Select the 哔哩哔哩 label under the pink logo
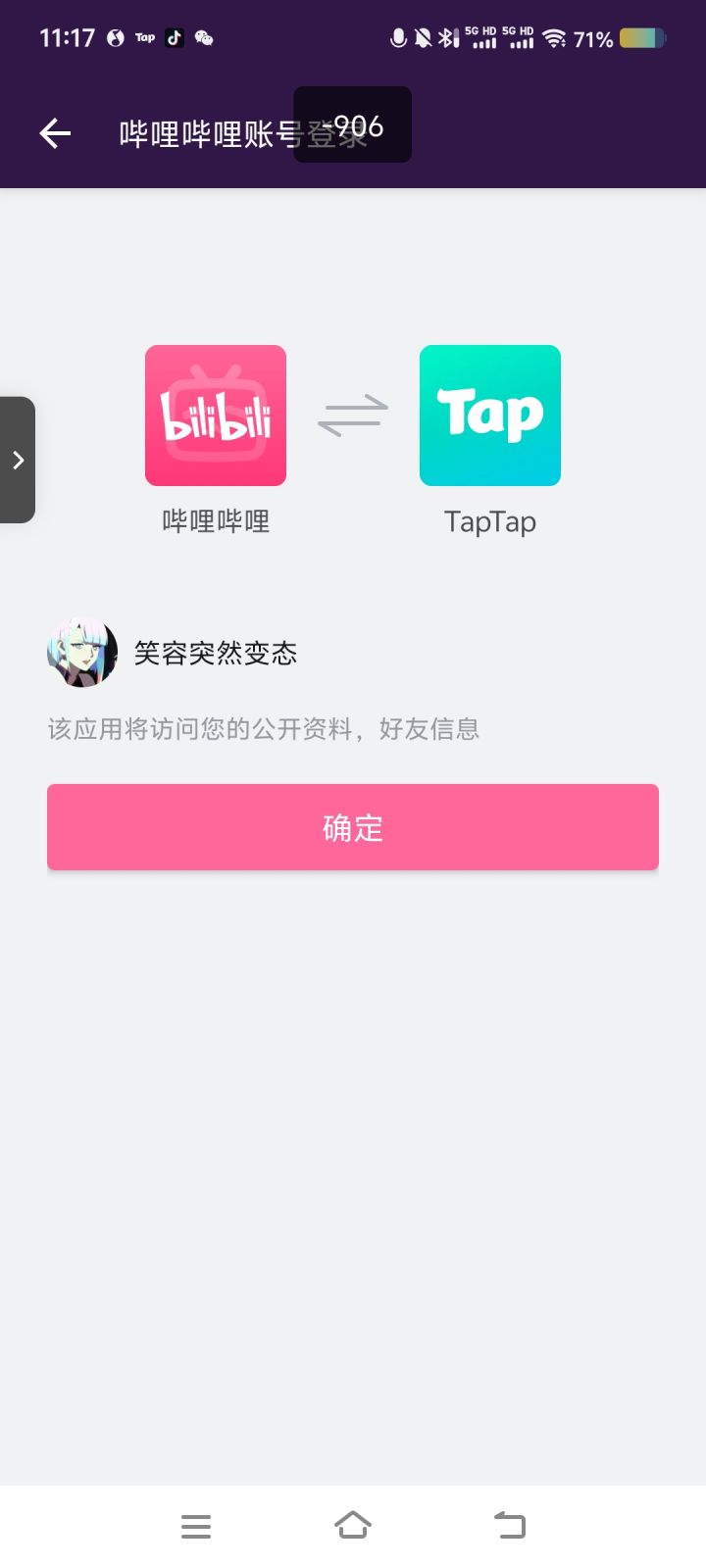Screen dimensions: 706x1568 [215, 520]
